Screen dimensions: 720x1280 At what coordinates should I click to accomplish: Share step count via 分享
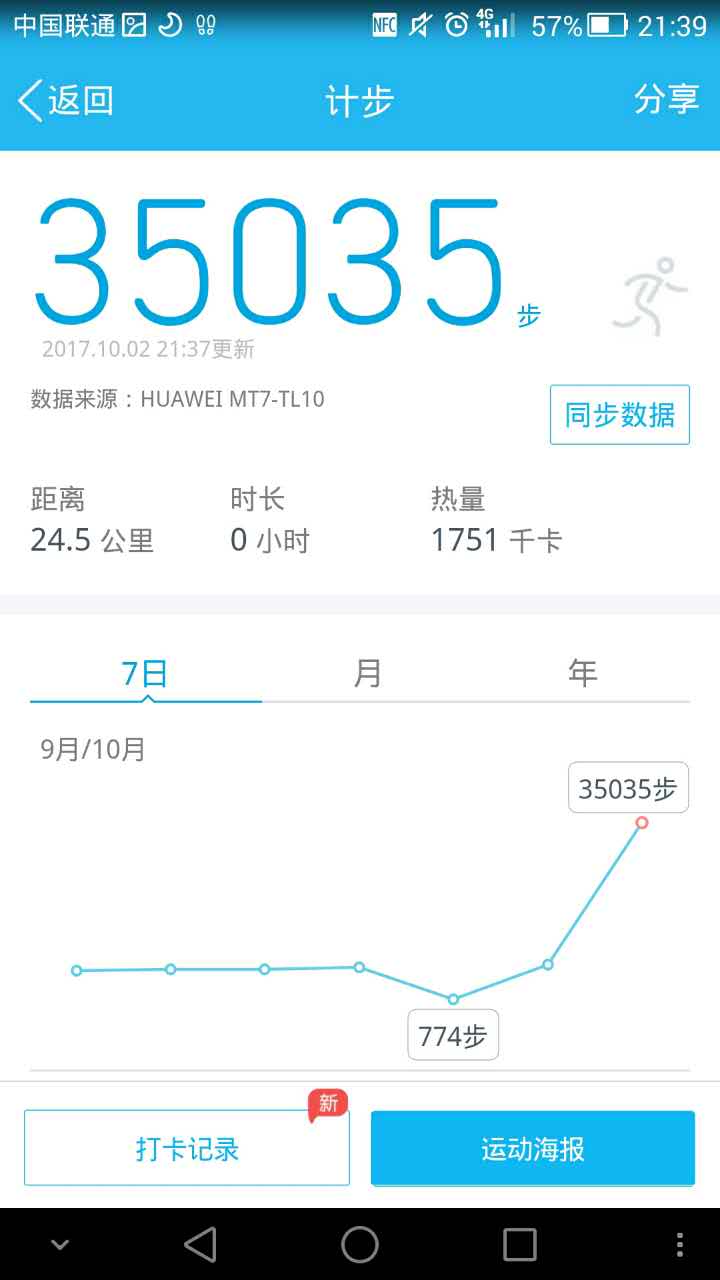[666, 100]
